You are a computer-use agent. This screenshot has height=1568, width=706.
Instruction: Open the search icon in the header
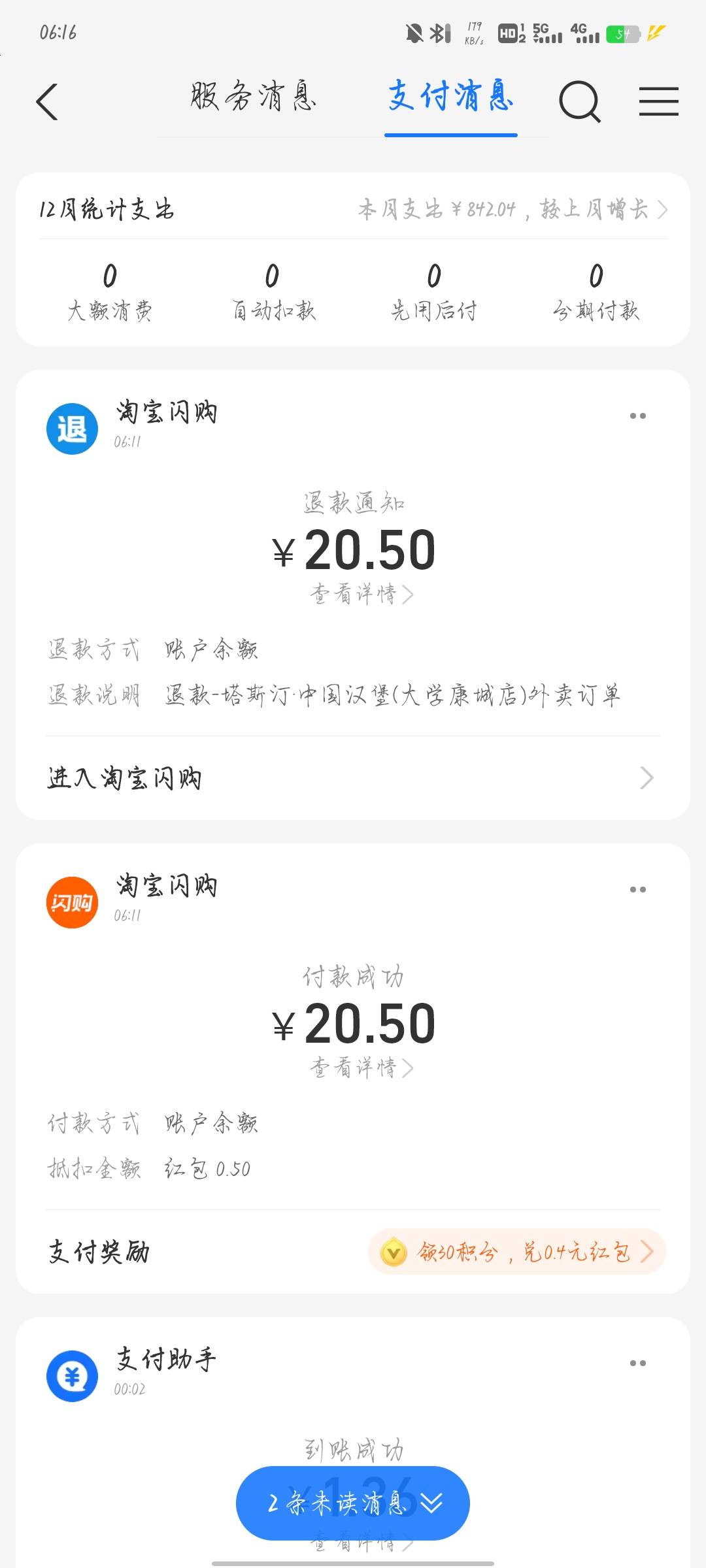[579, 102]
